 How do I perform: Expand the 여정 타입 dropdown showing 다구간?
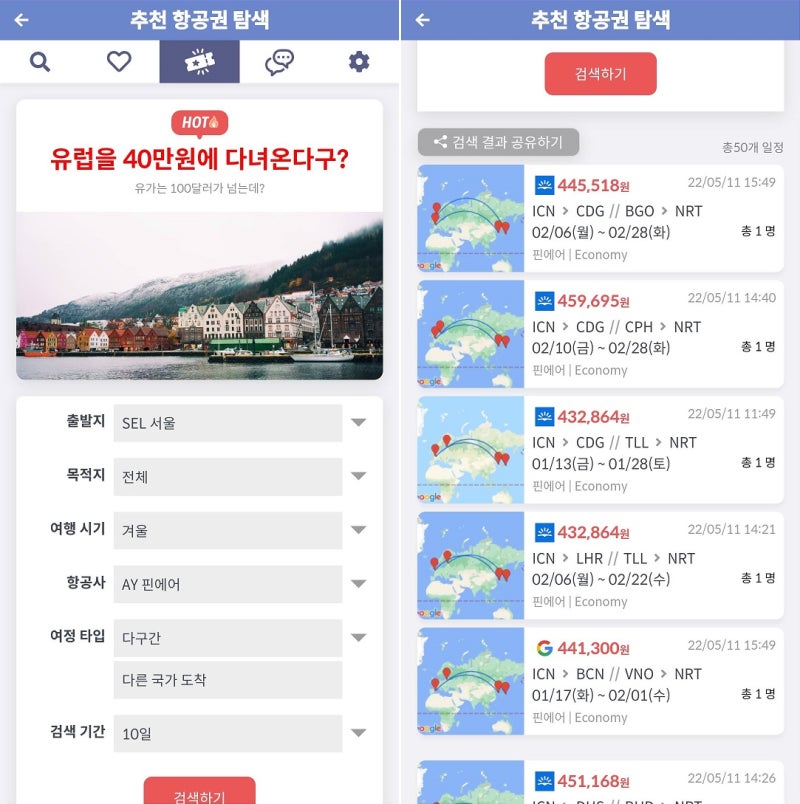(x=241, y=638)
